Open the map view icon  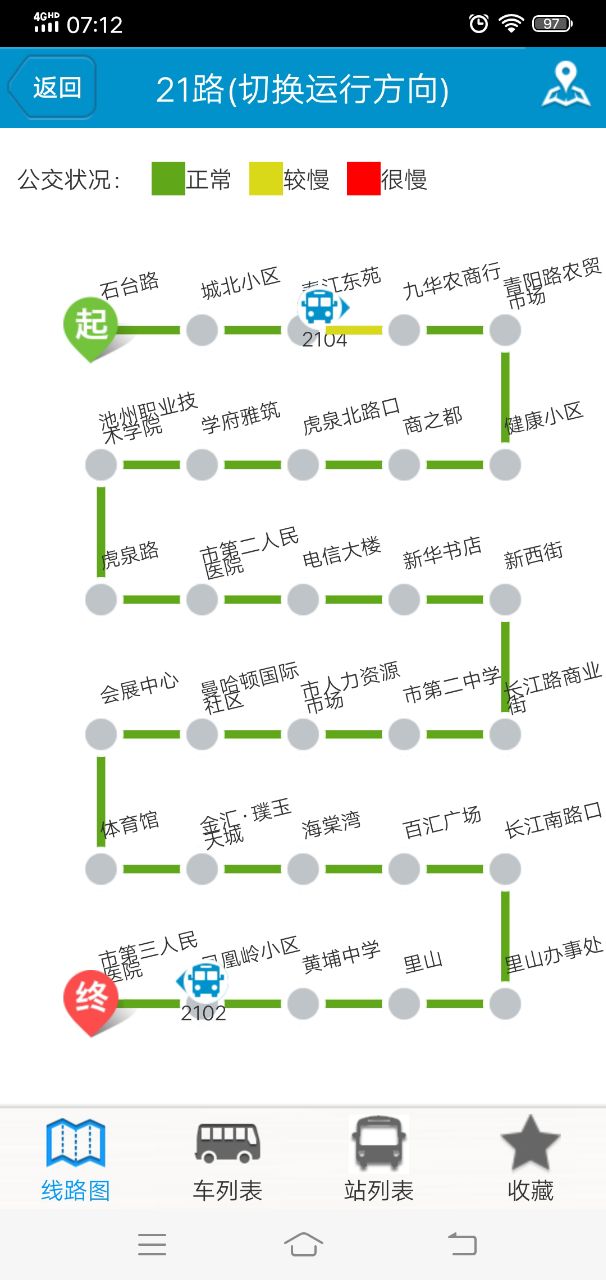pos(566,86)
